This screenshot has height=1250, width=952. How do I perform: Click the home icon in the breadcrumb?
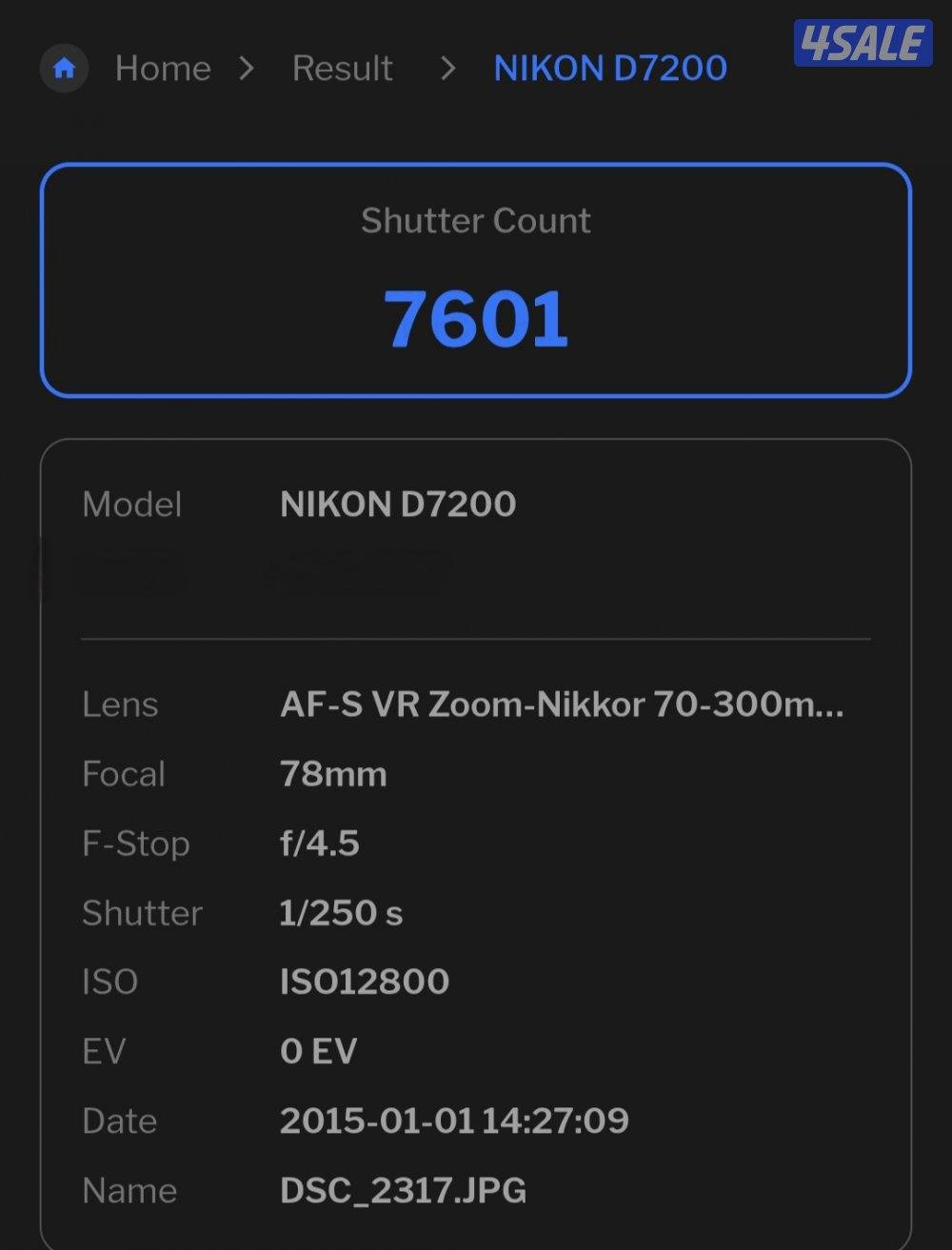63,68
